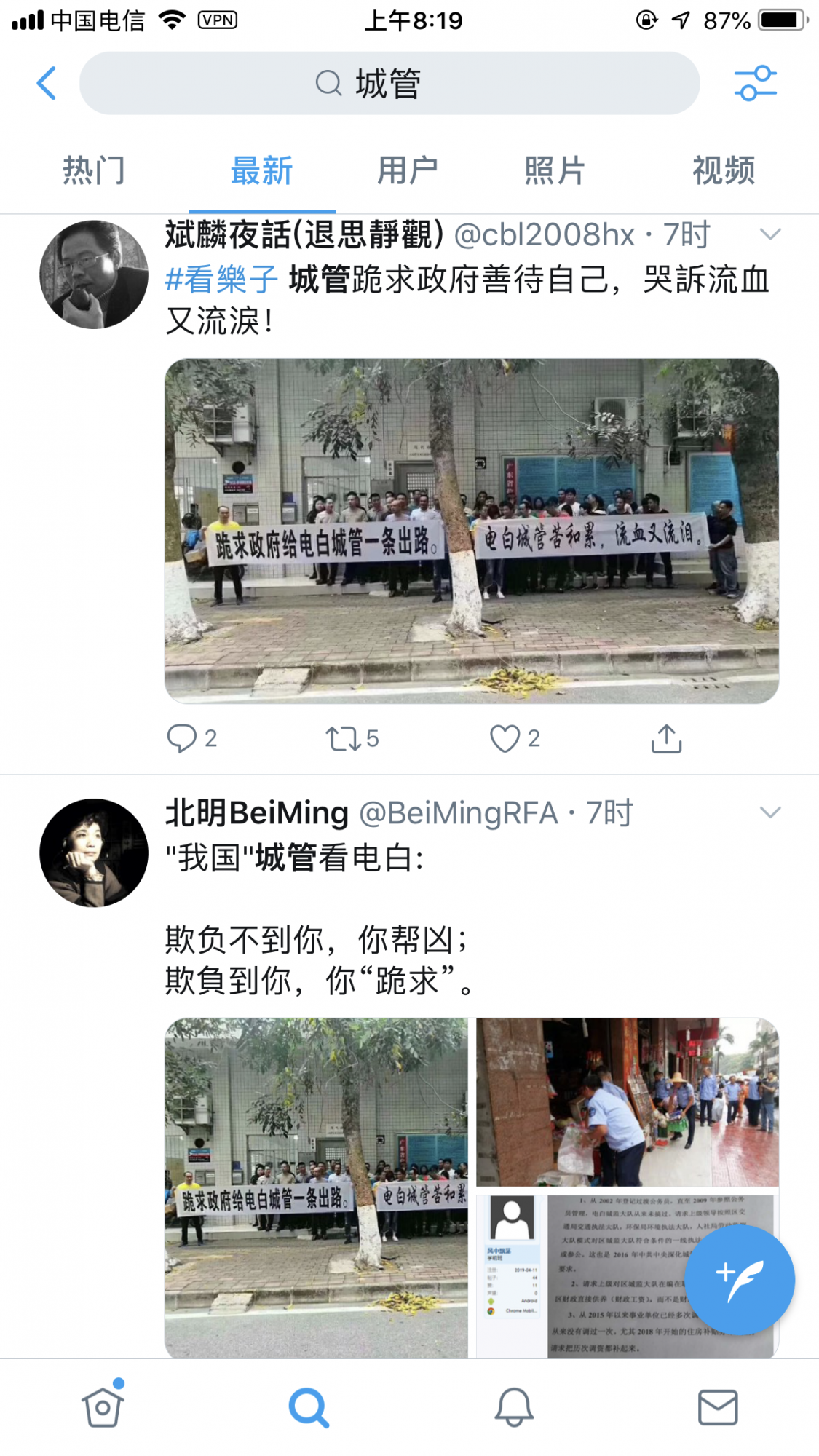The width and height of the screenshot is (819, 1456).
Task: Switch to the 热门 tab
Action: [93, 171]
